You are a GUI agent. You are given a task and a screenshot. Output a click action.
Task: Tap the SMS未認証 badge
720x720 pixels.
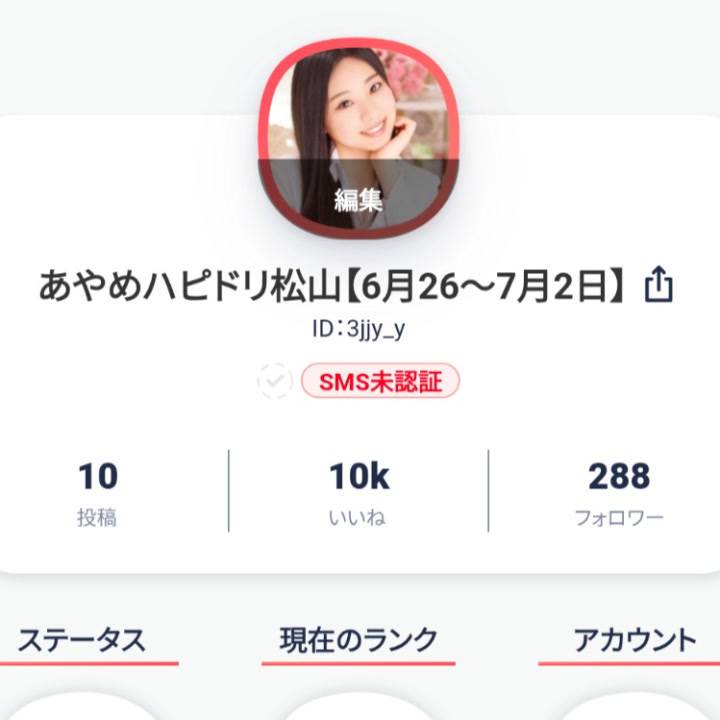[380, 381]
